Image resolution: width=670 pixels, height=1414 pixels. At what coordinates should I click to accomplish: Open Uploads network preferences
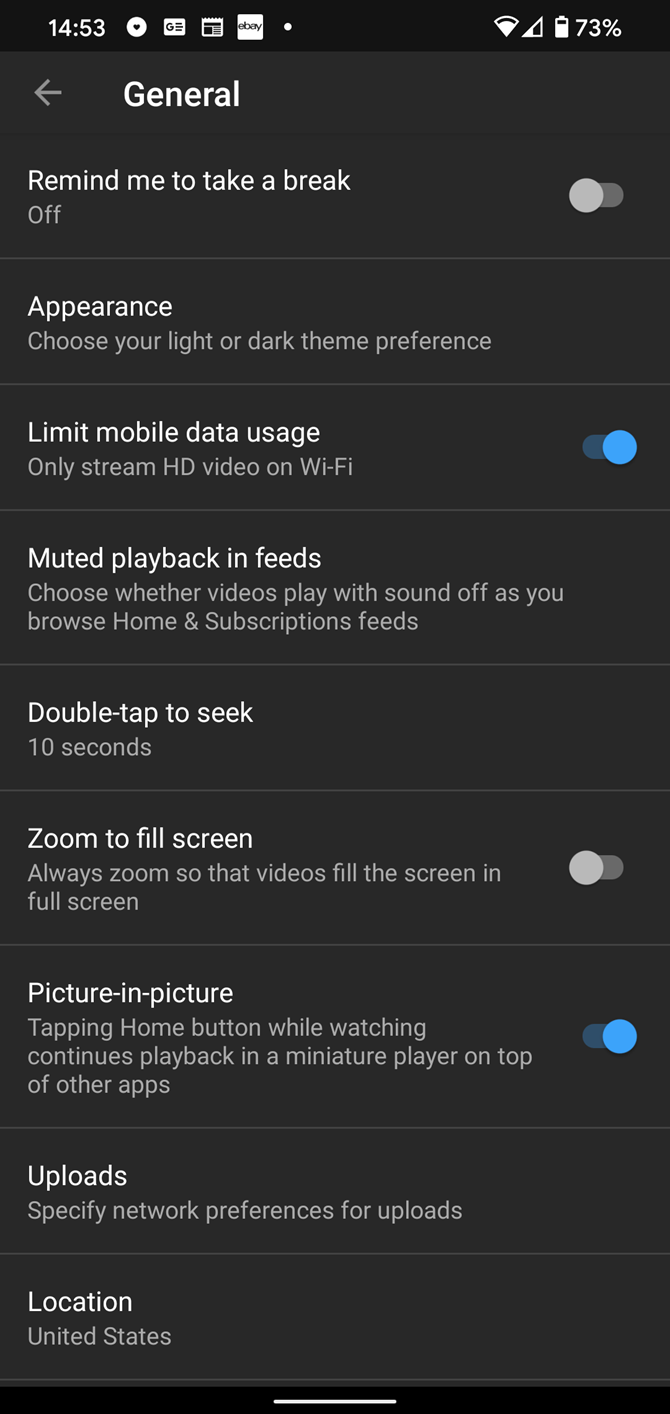(245, 1191)
